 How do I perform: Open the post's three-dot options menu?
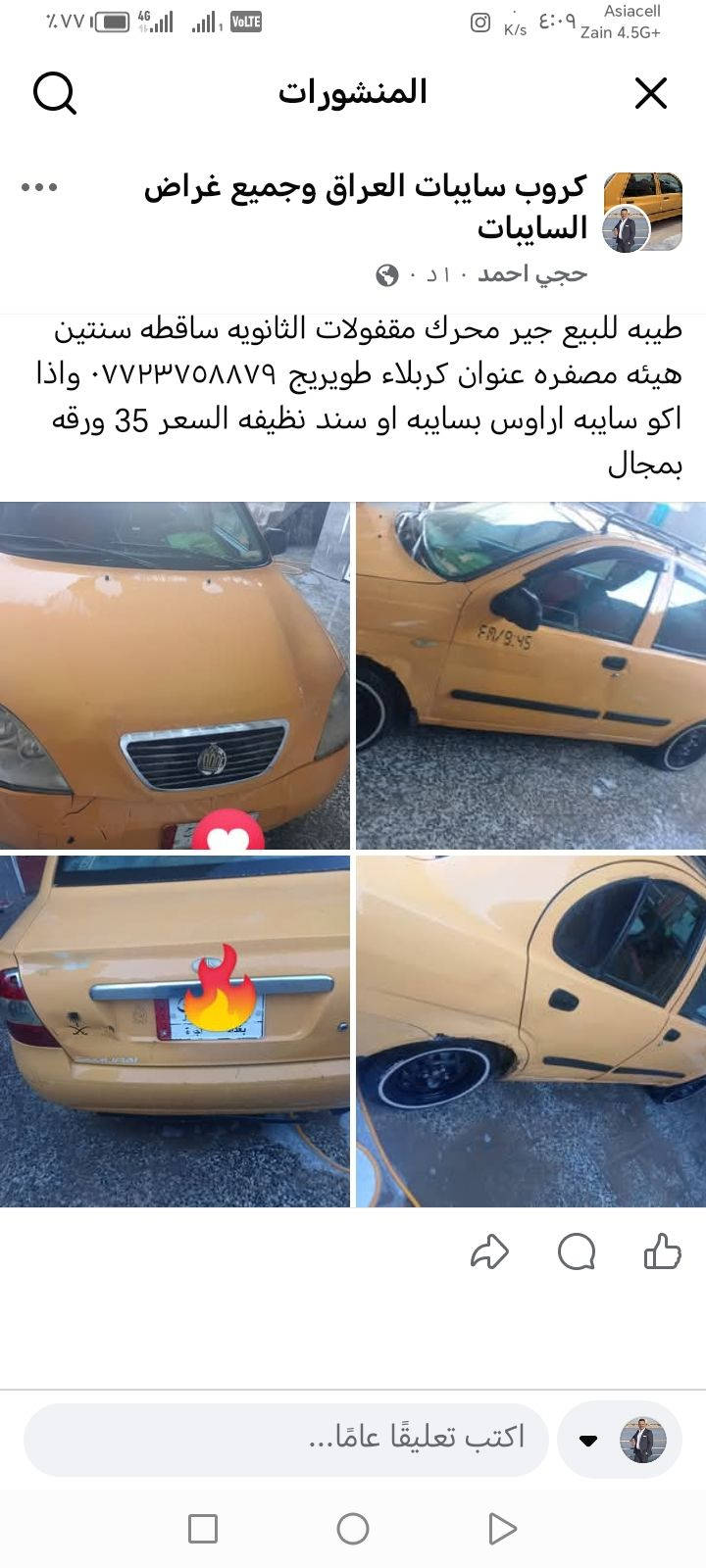coord(39,187)
